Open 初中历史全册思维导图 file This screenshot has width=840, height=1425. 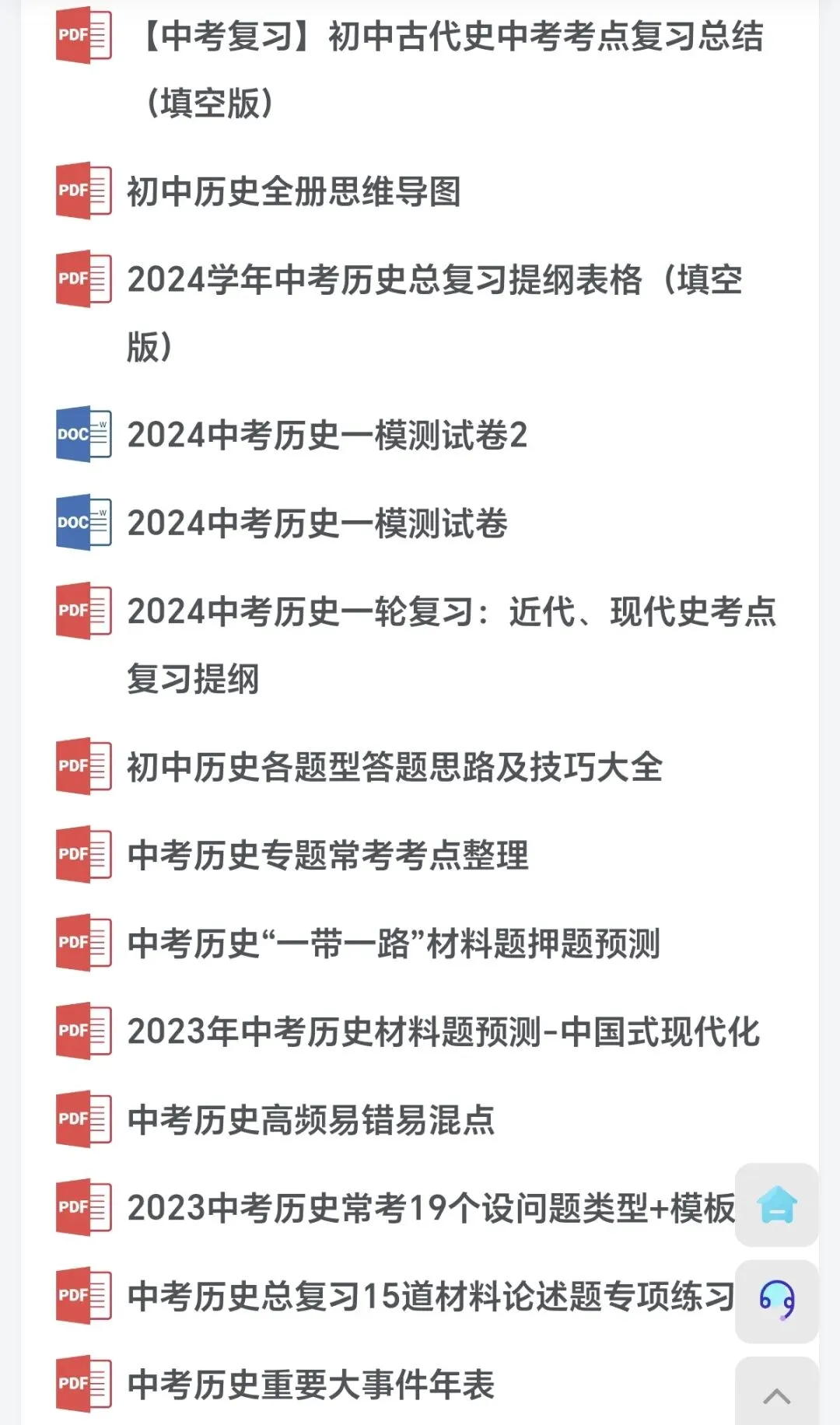(294, 192)
